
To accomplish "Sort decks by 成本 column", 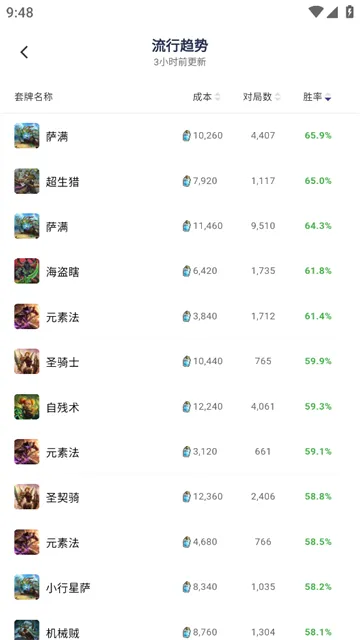I will click(x=206, y=97).
